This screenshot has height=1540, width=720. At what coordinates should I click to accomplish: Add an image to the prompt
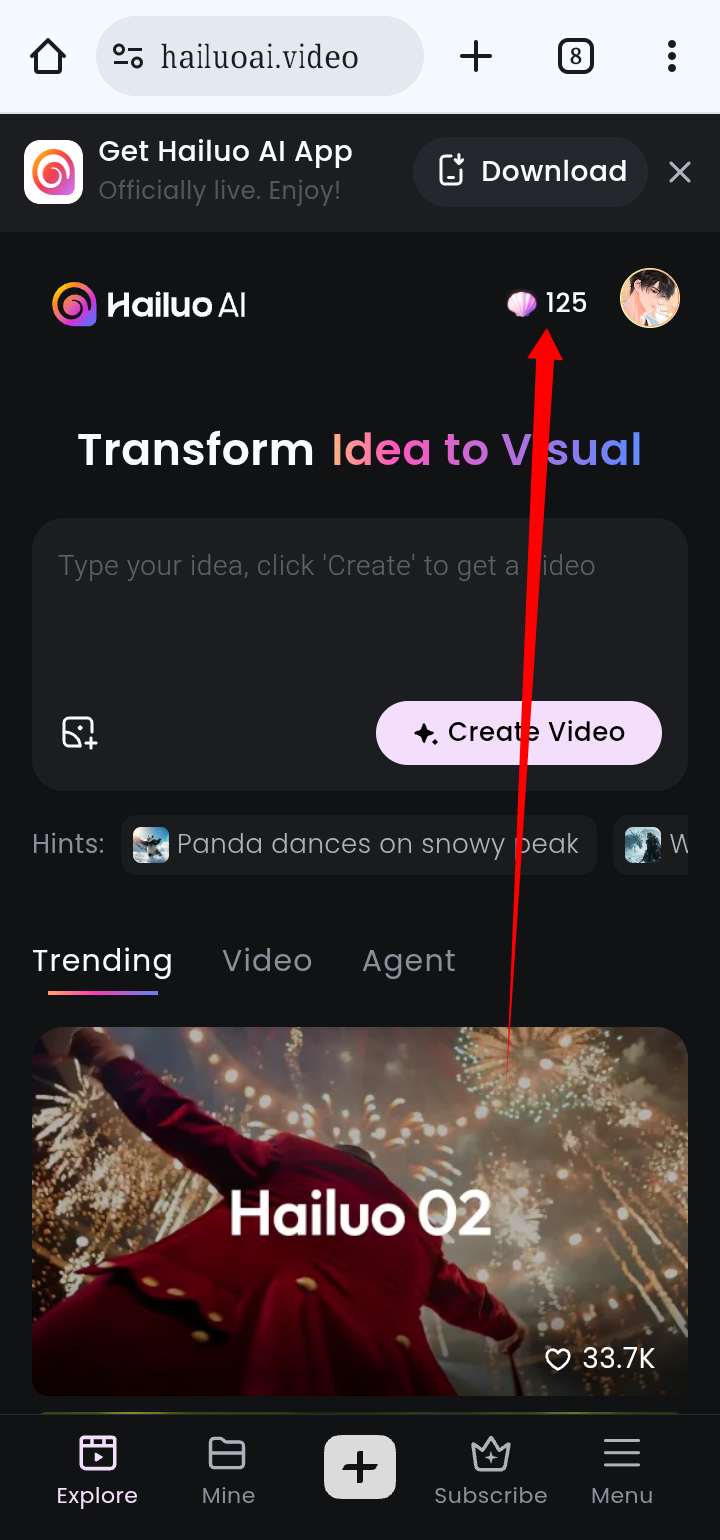tap(79, 733)
